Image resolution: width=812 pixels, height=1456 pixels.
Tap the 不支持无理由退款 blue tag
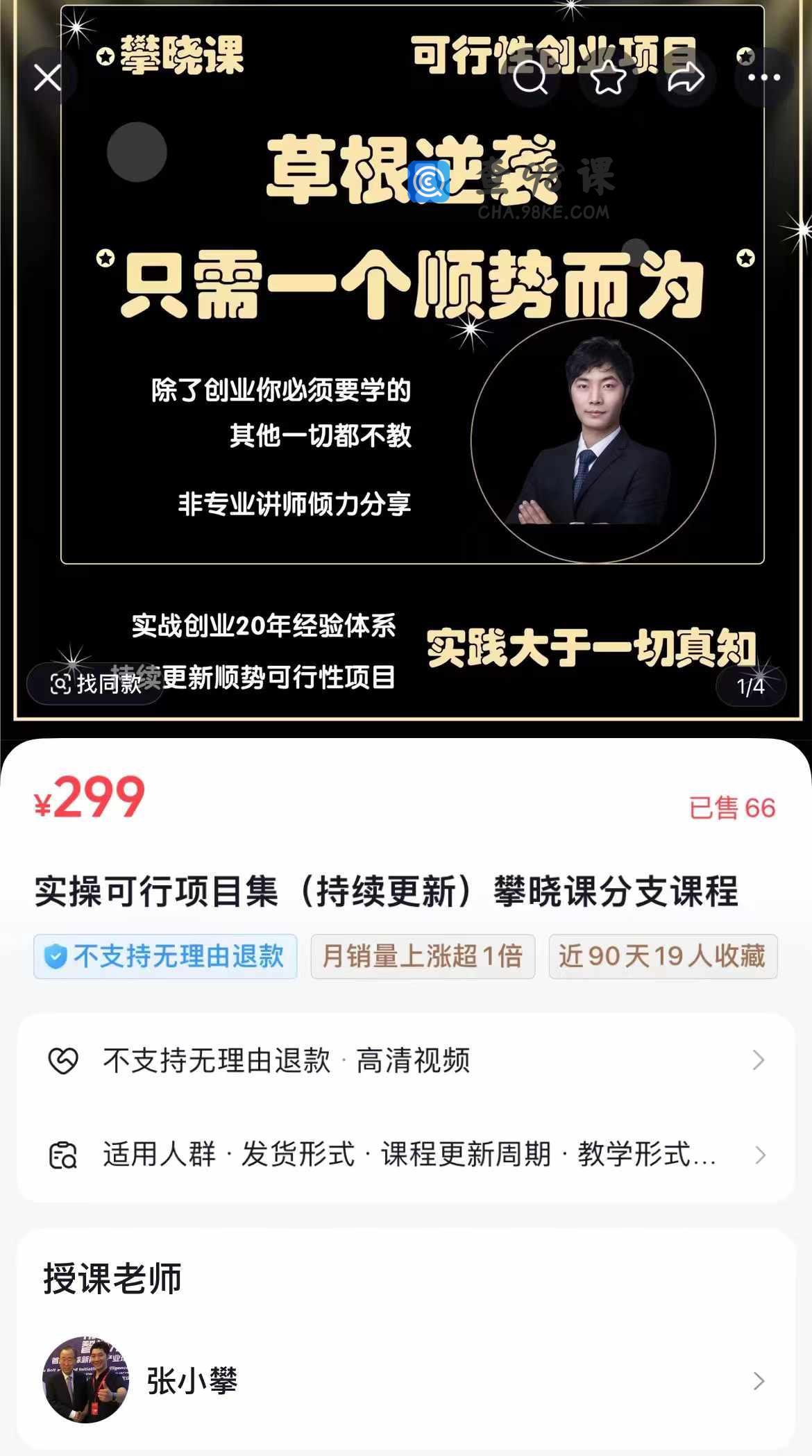click(x=165, y=956)
